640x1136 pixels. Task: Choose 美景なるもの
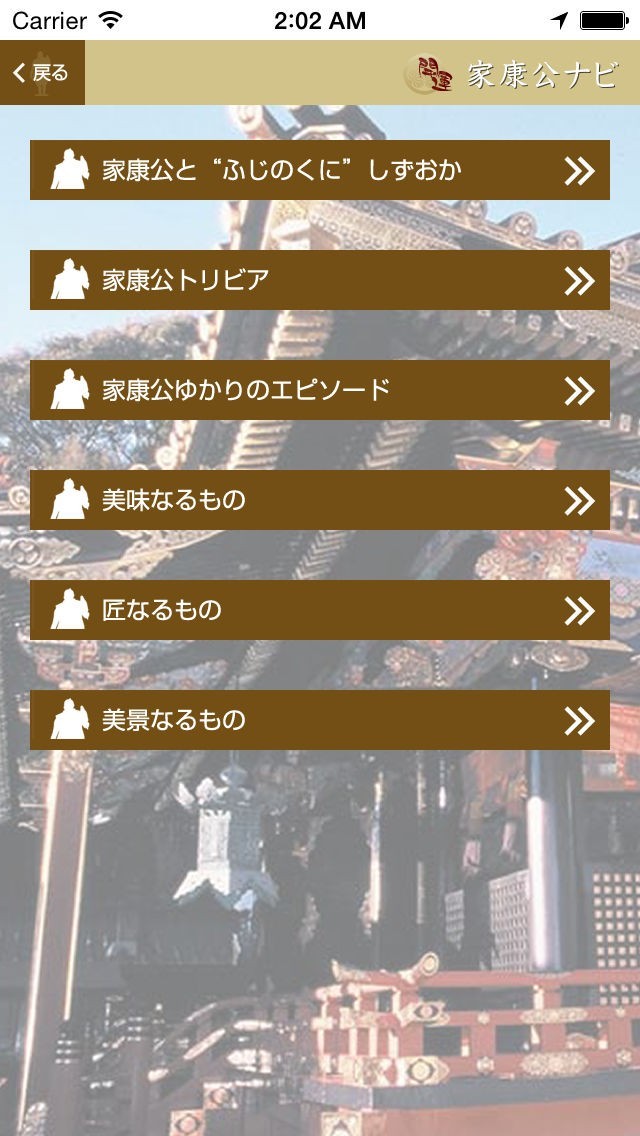pyautogui.click(x=320, y=720)
